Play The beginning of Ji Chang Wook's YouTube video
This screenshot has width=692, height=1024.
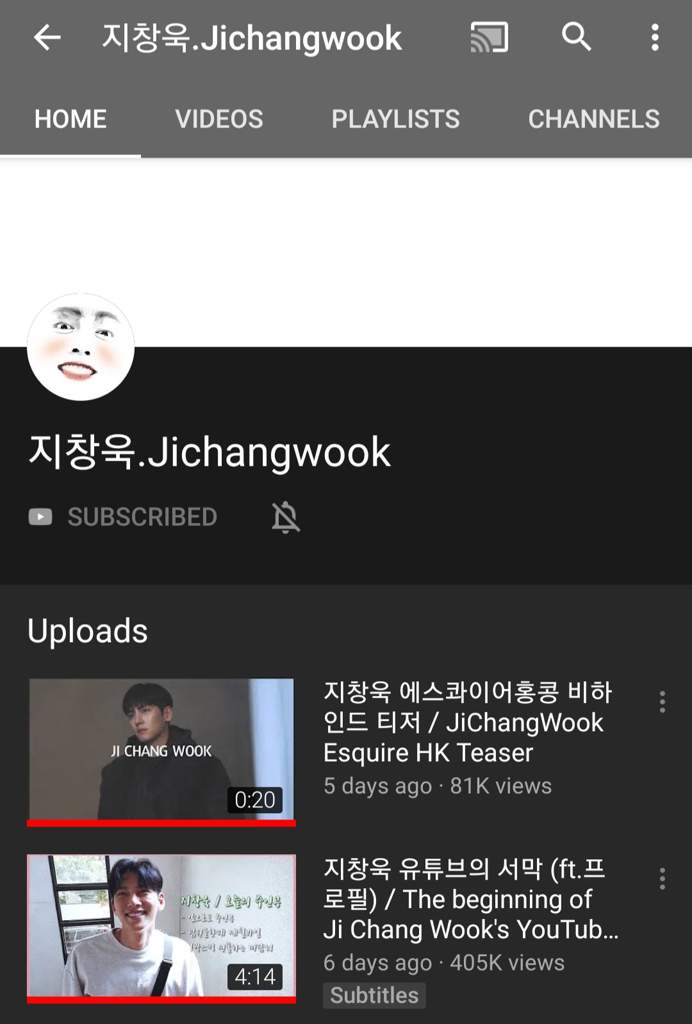[x=161, y=926]
